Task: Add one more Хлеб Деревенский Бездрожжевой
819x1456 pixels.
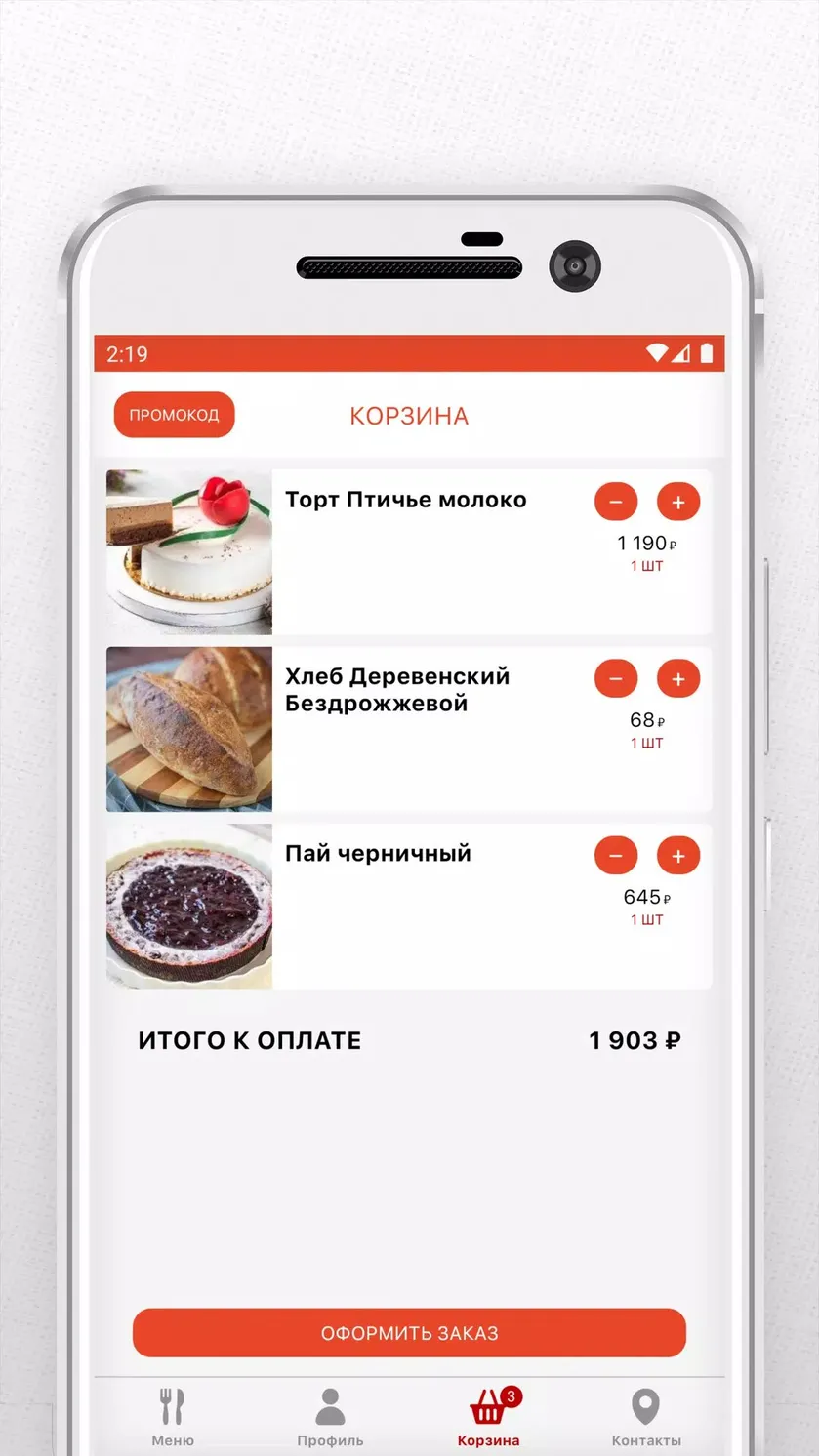Action: 678,679
